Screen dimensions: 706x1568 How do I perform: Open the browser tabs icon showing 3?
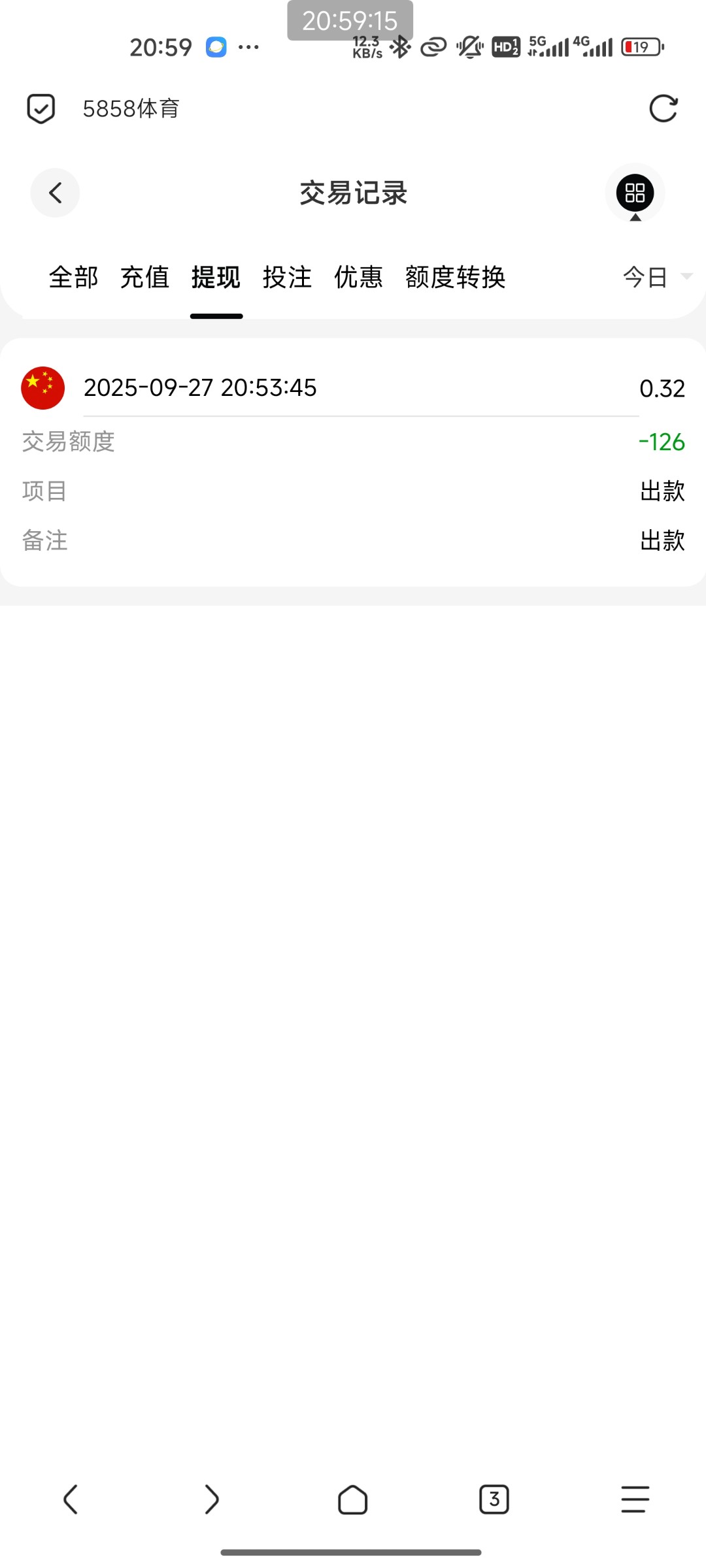[494, 1499]
